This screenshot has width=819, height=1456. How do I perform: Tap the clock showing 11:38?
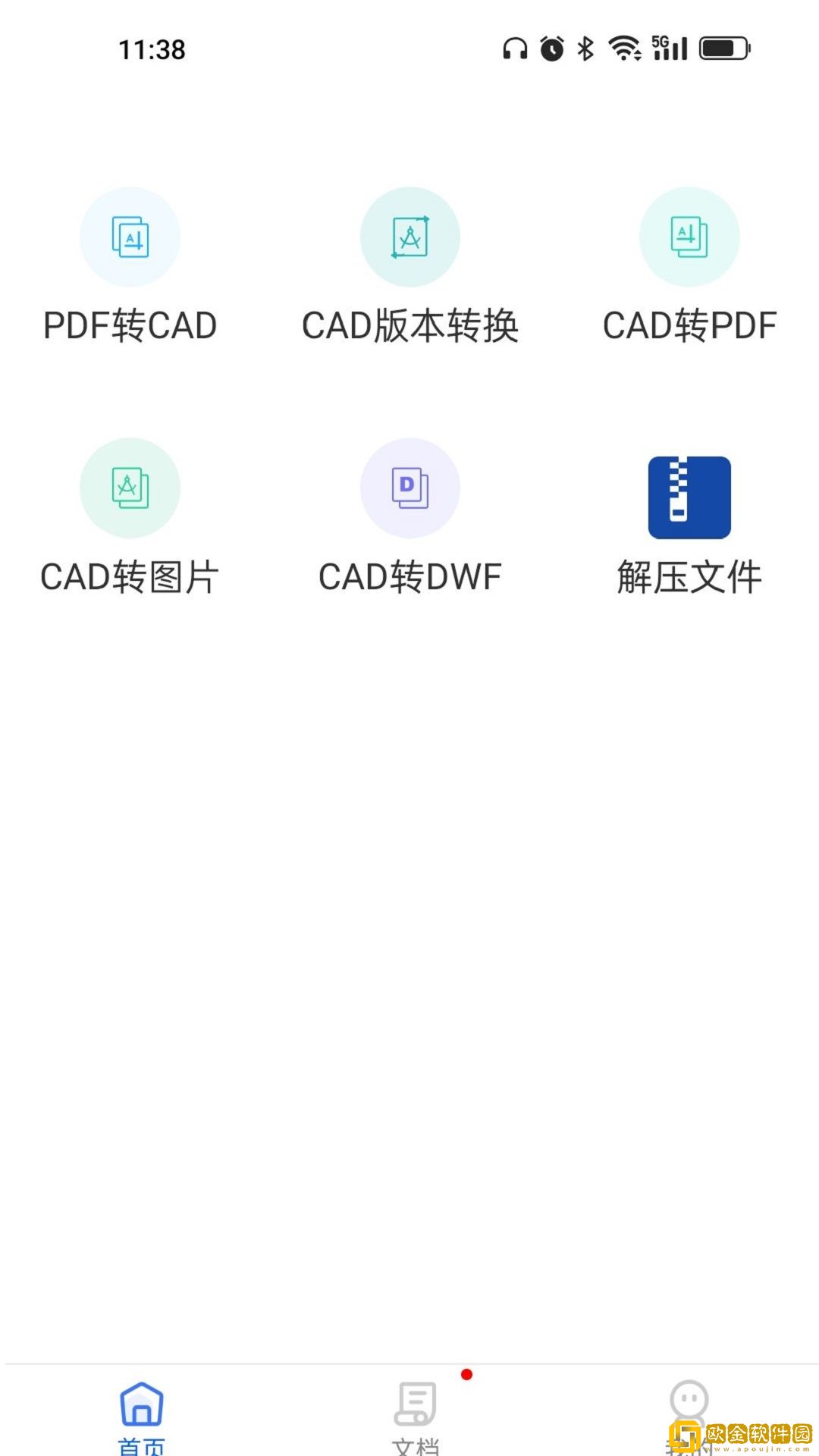pos(152,50)
